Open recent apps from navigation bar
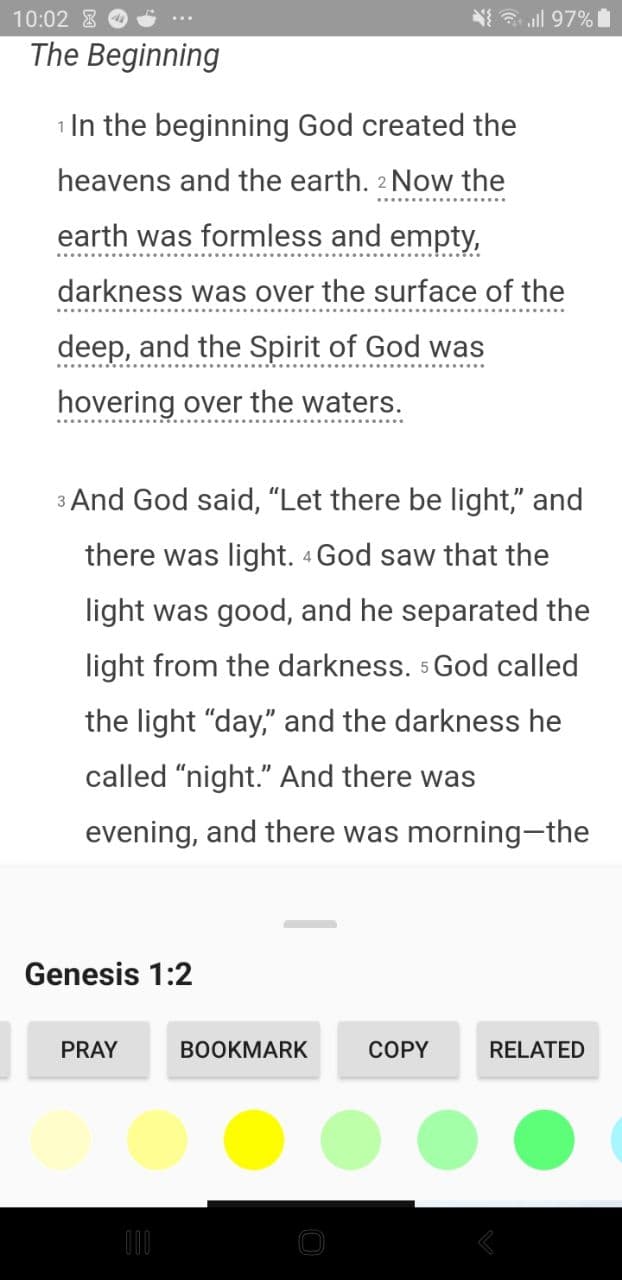The width and height of the screenshot is (622, 1280). coord(137,1242)
